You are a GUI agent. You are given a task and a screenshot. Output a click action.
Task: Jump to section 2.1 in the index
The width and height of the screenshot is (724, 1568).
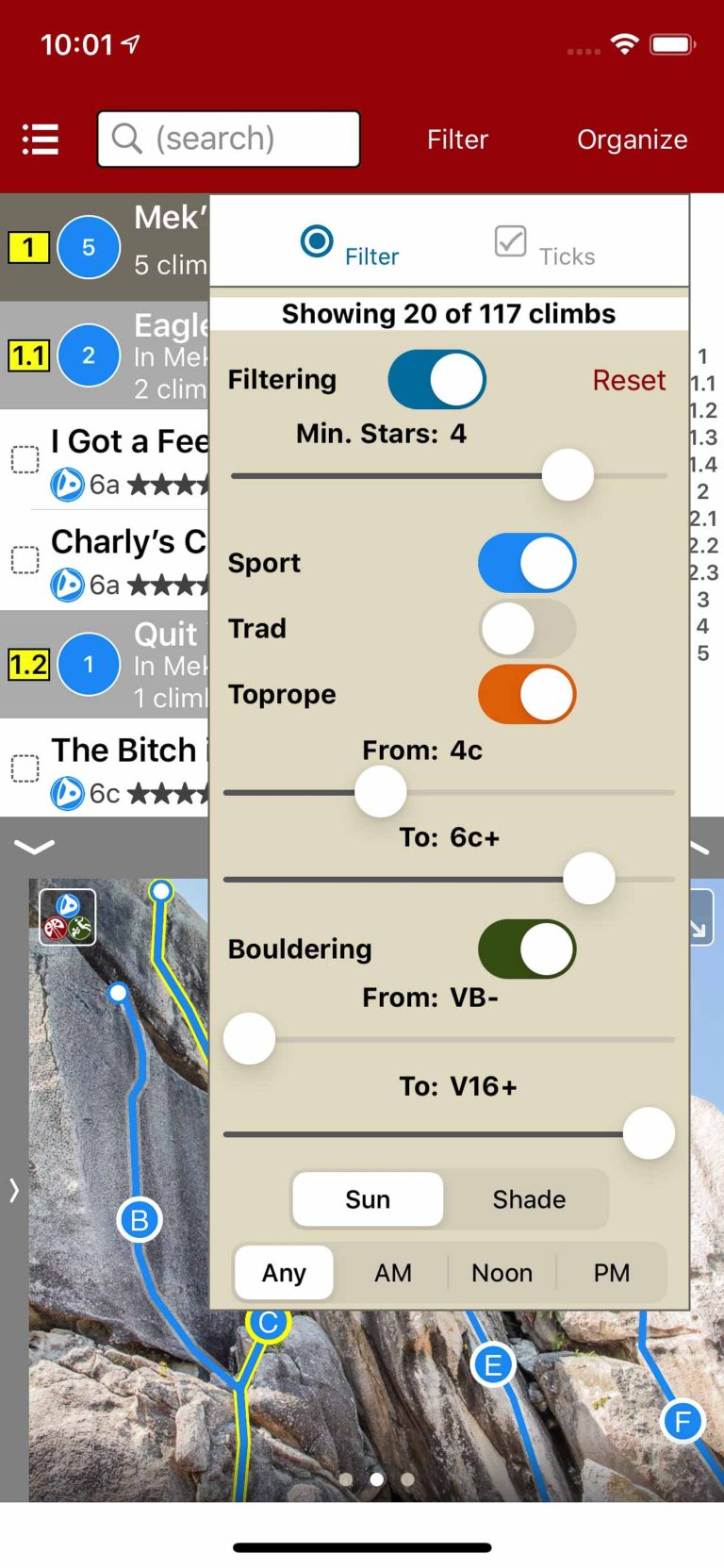(x=702, y=519)
